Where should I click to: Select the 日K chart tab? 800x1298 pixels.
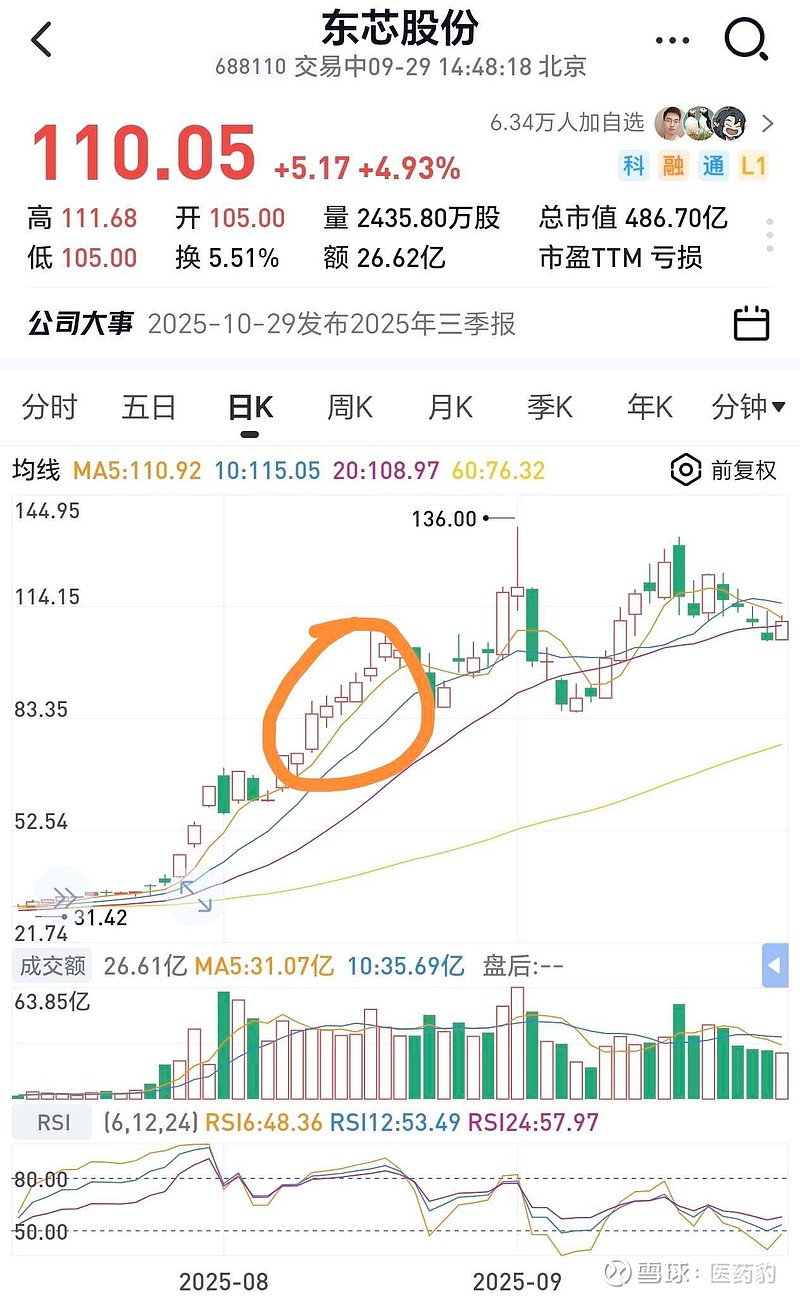(x=250, y=407)
